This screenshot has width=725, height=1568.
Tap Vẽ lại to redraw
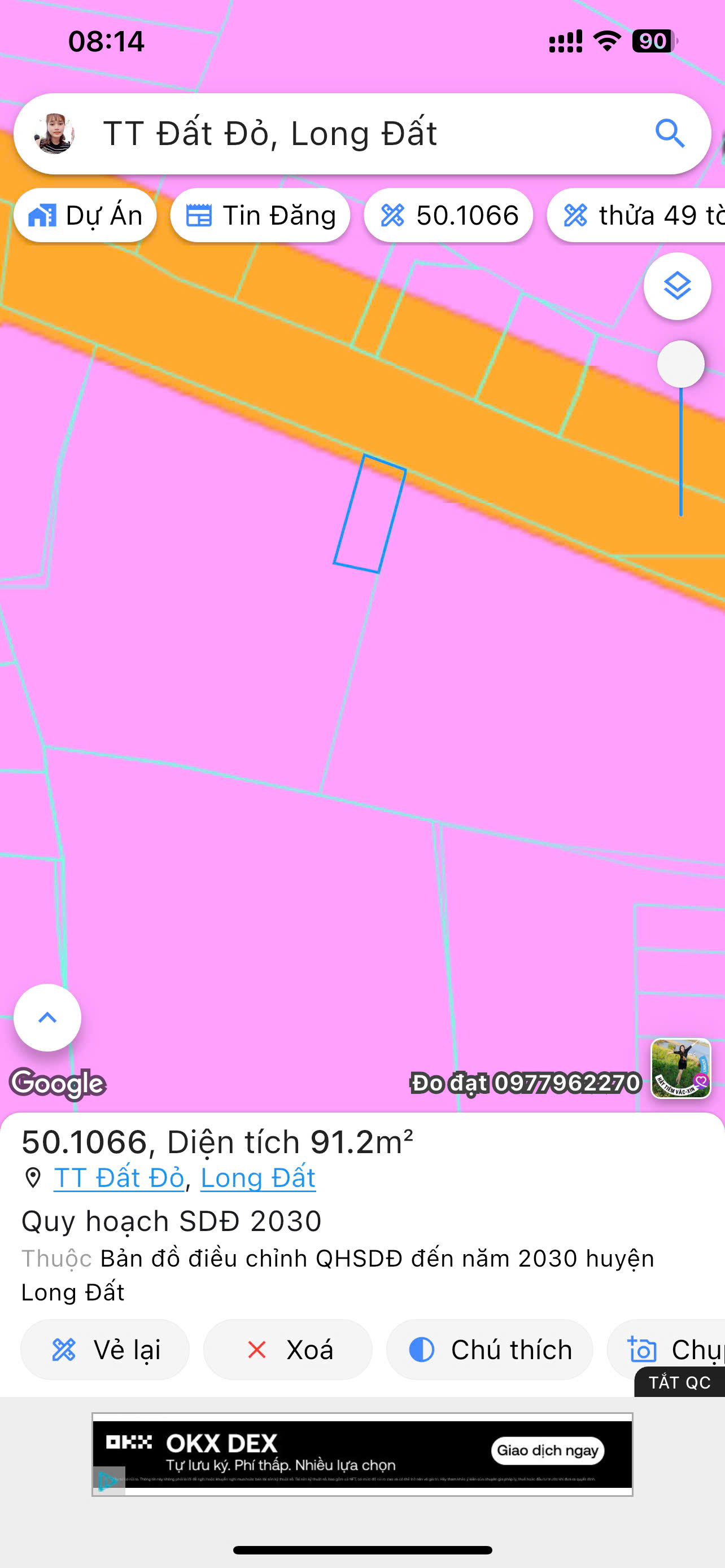coord(106,1350)
